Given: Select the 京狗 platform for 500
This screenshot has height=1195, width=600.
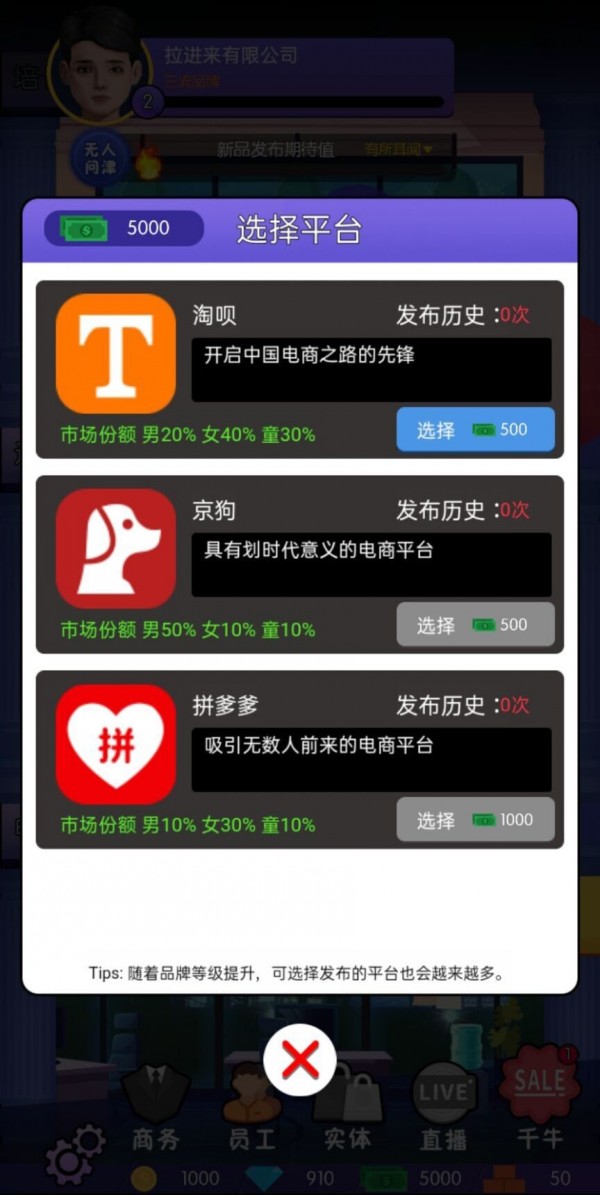Looking at the screenshot, I should coord(475,625).
